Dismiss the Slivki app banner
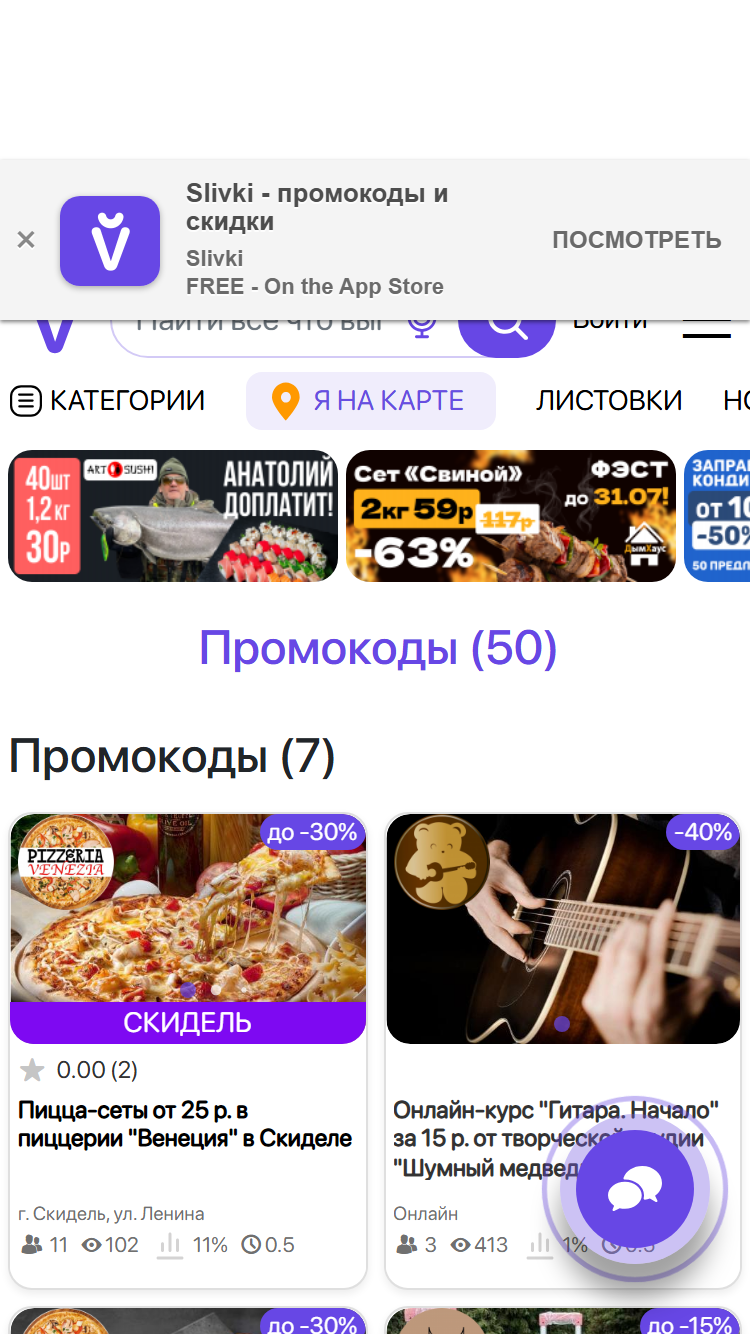This screenshot has height=1334, width=750. click(26, 240)
